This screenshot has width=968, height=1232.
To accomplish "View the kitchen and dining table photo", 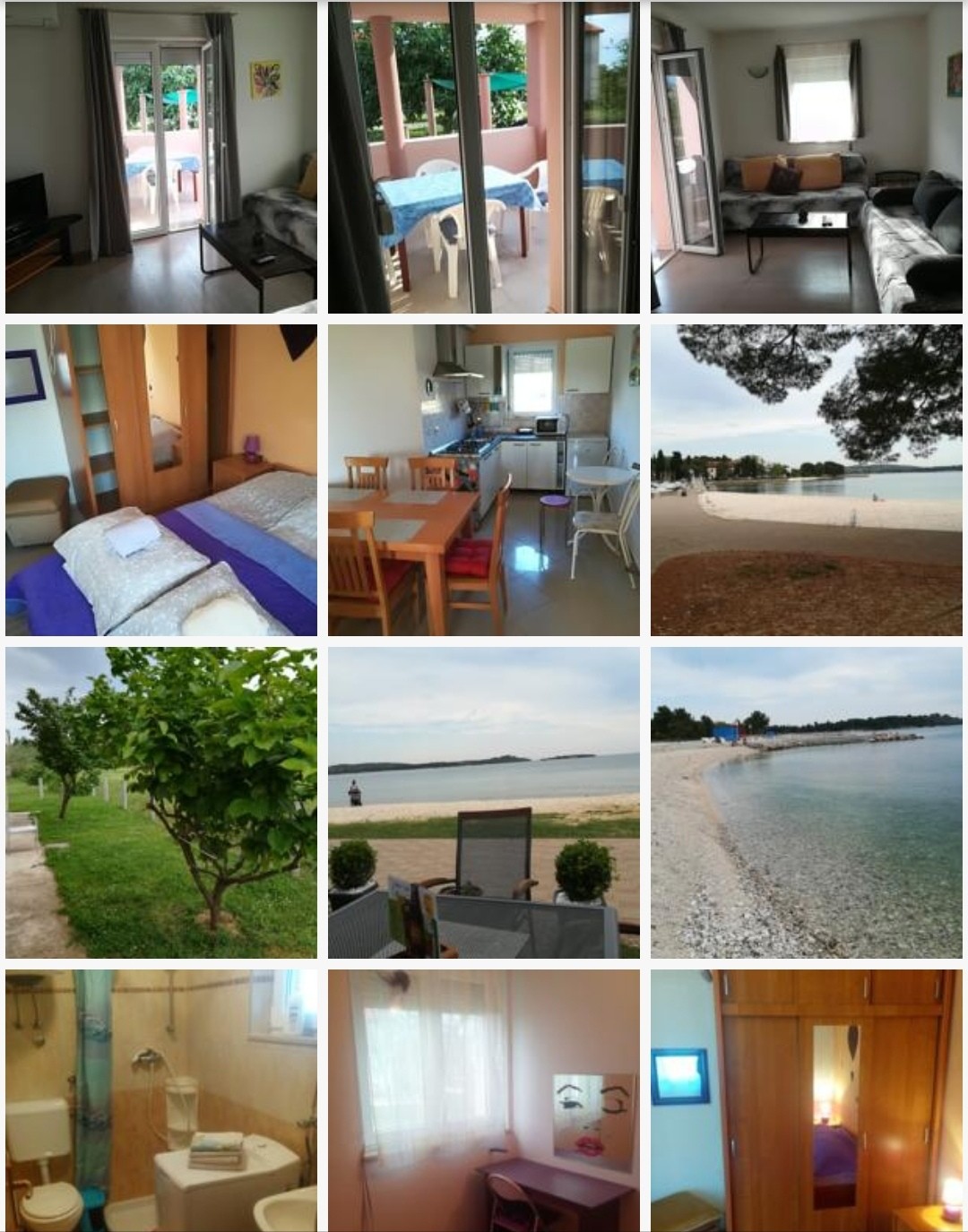I will click(x=484, y=480).
